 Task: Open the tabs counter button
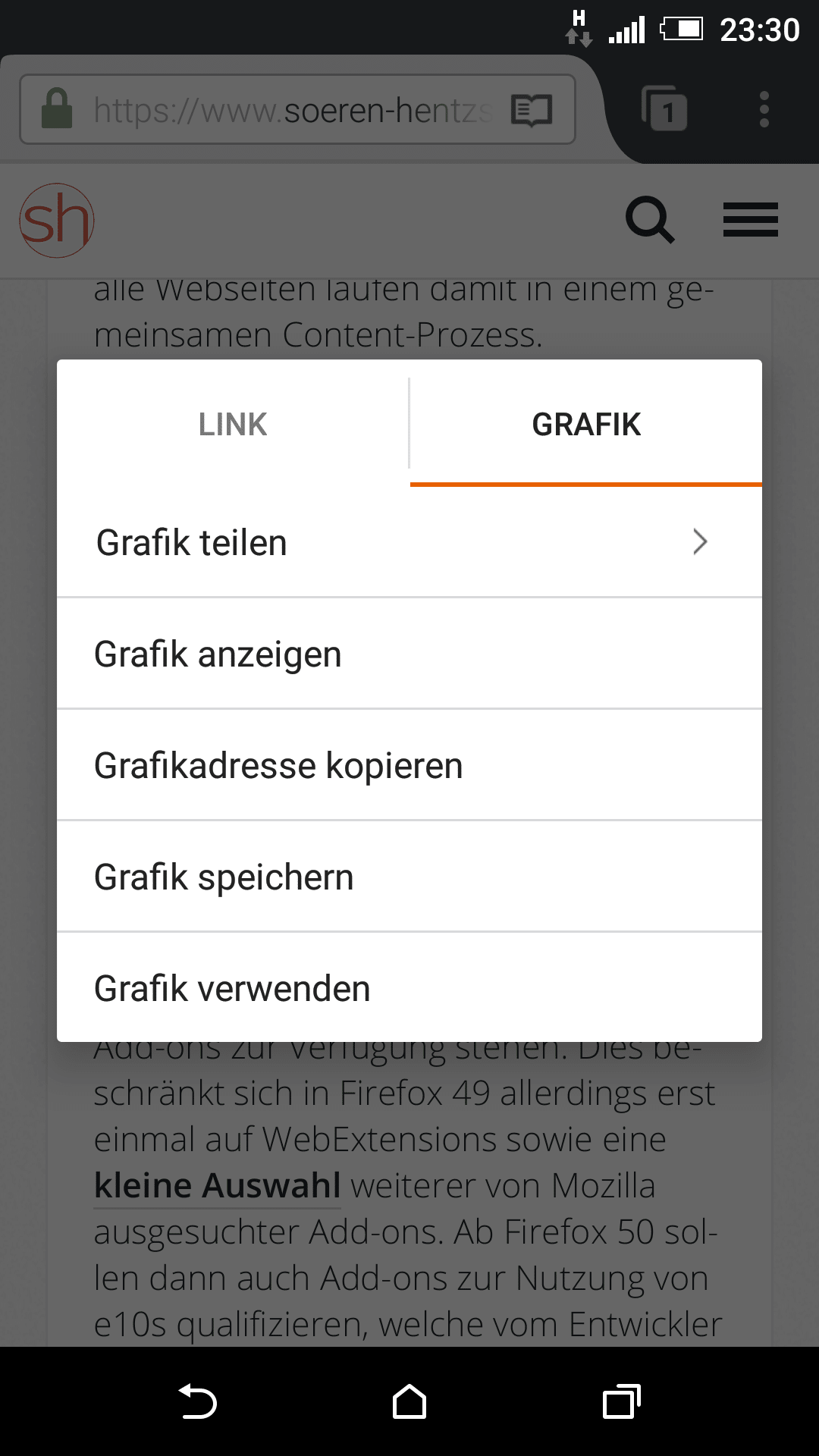pyautogui.click(x=664, y=110)
